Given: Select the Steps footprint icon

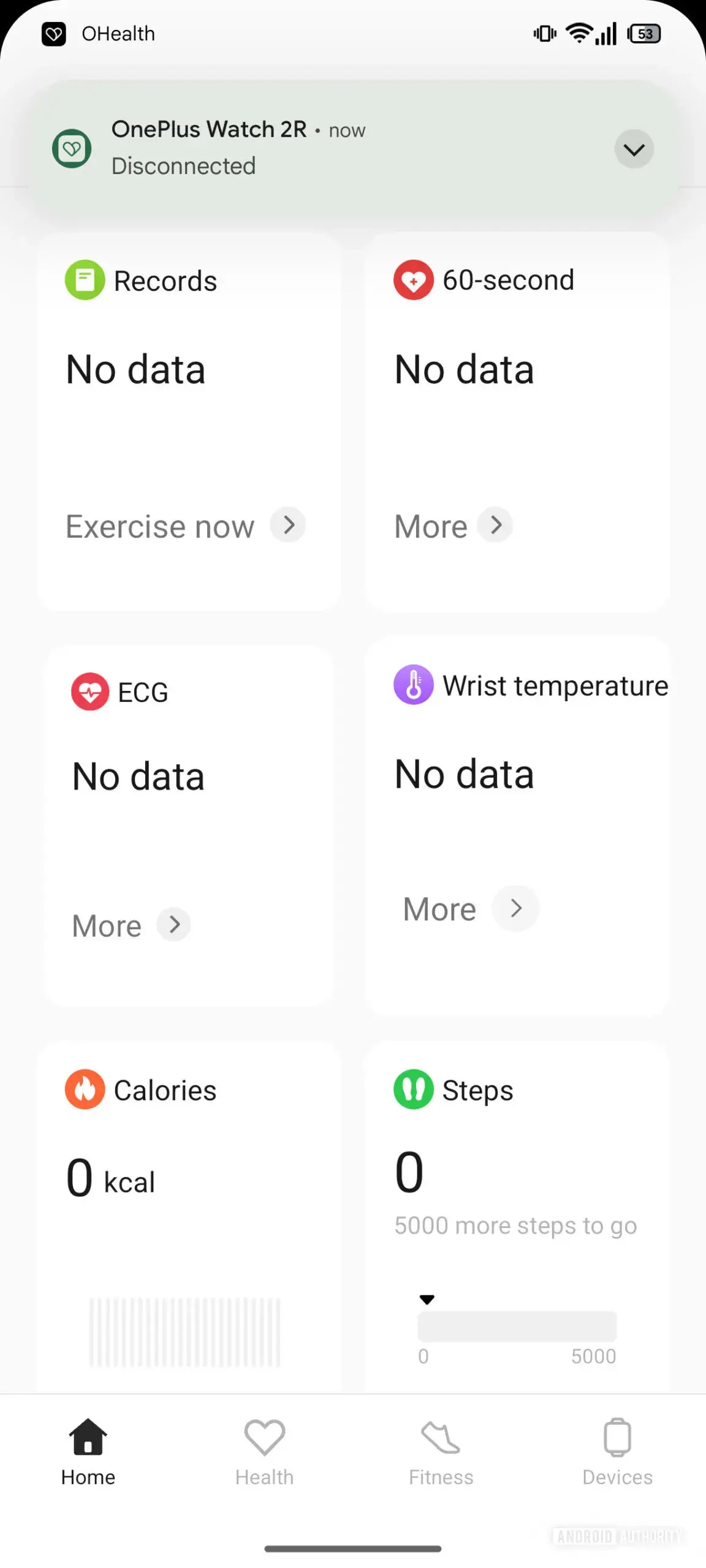Looking at the screenshot, I should 414,1090.
